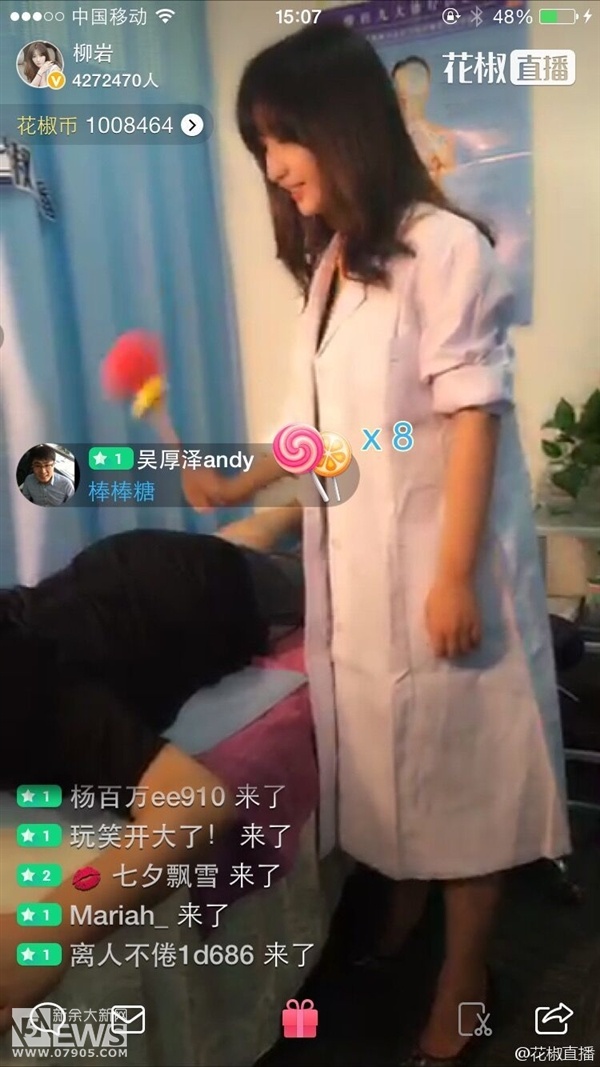Share this live stream
Image resolution: width=600 pixels, height=1067 pixels.
coord(553,1019)
